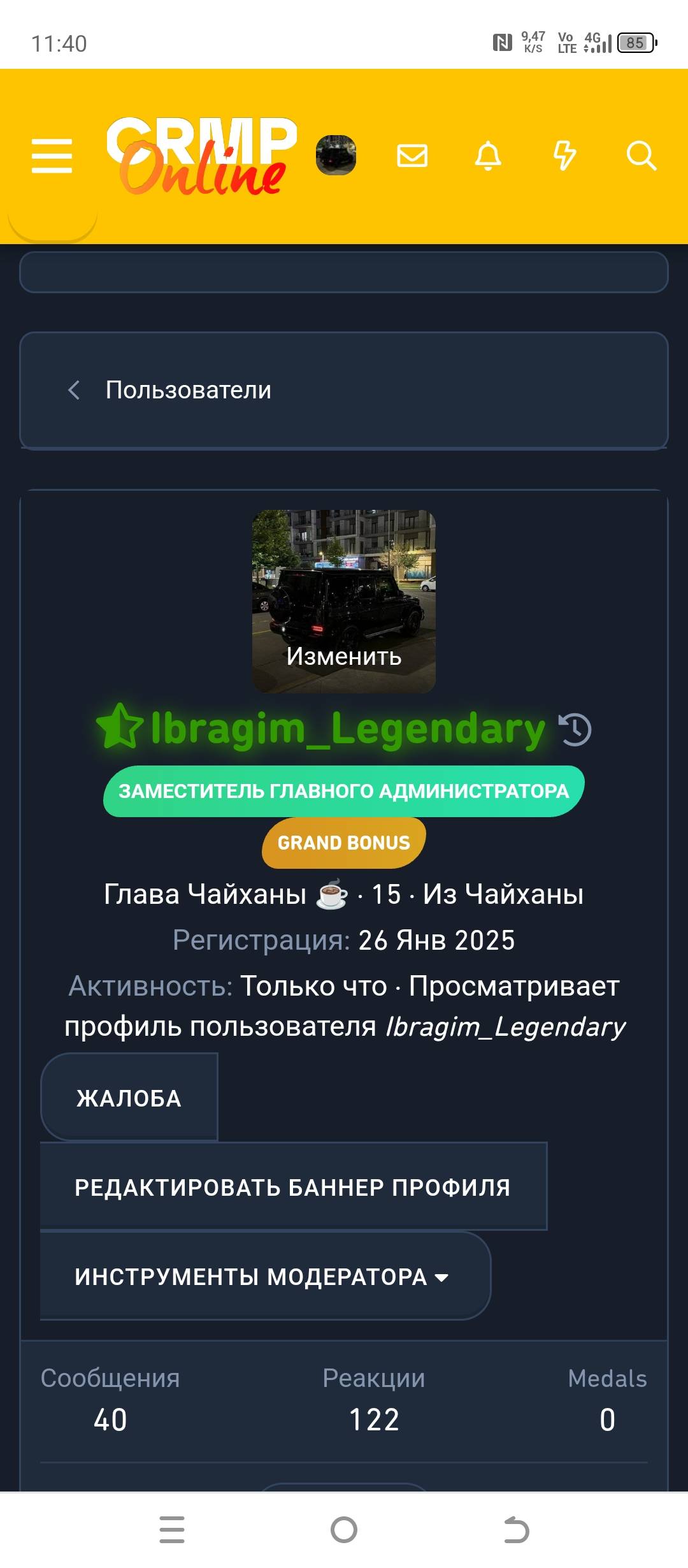Open the account avatar in the header

pos(336,155)
